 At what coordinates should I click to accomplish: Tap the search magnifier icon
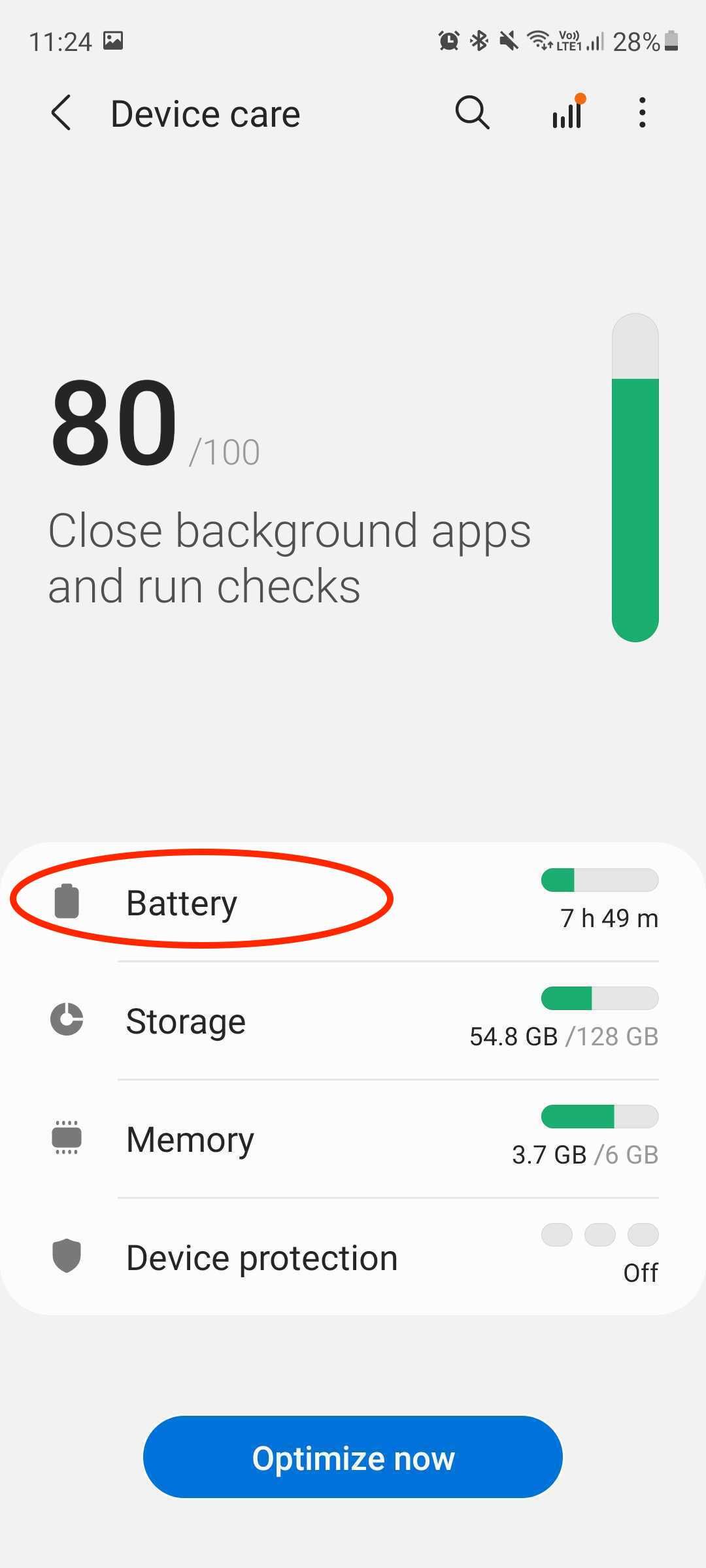tap(472, 112)
